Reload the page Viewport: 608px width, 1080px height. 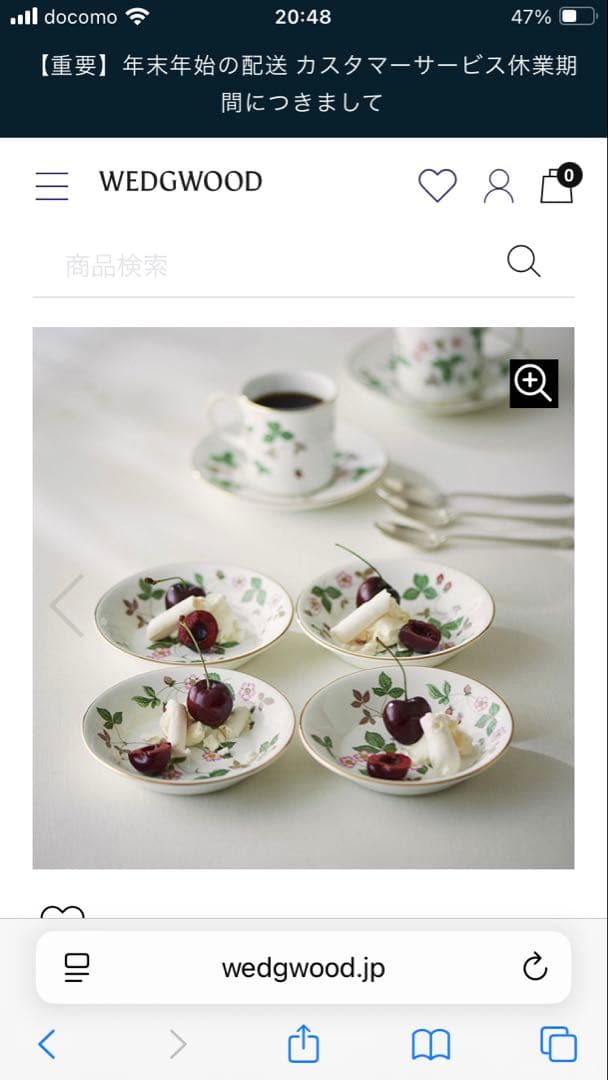click(x=535, y=967)
